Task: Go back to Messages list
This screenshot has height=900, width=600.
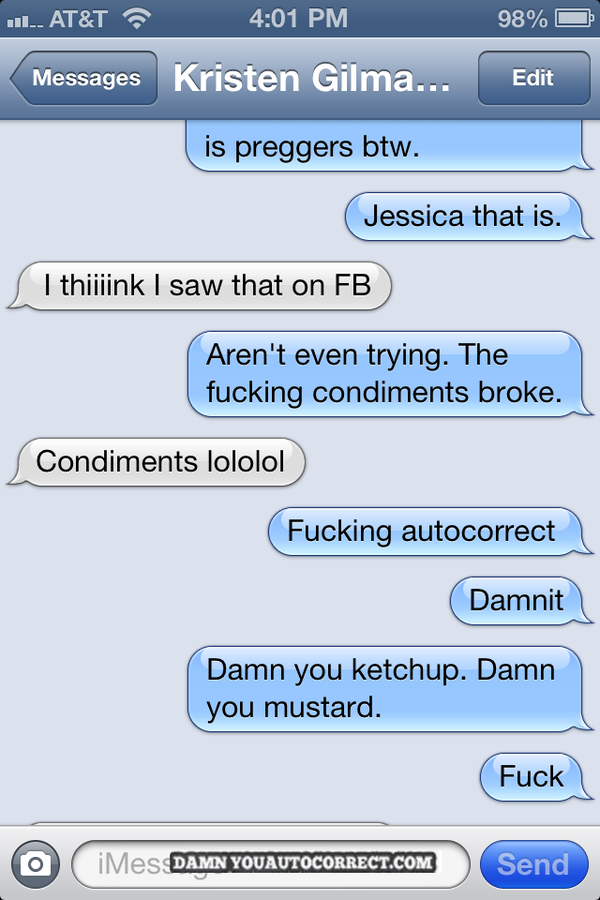Action: 84,78
